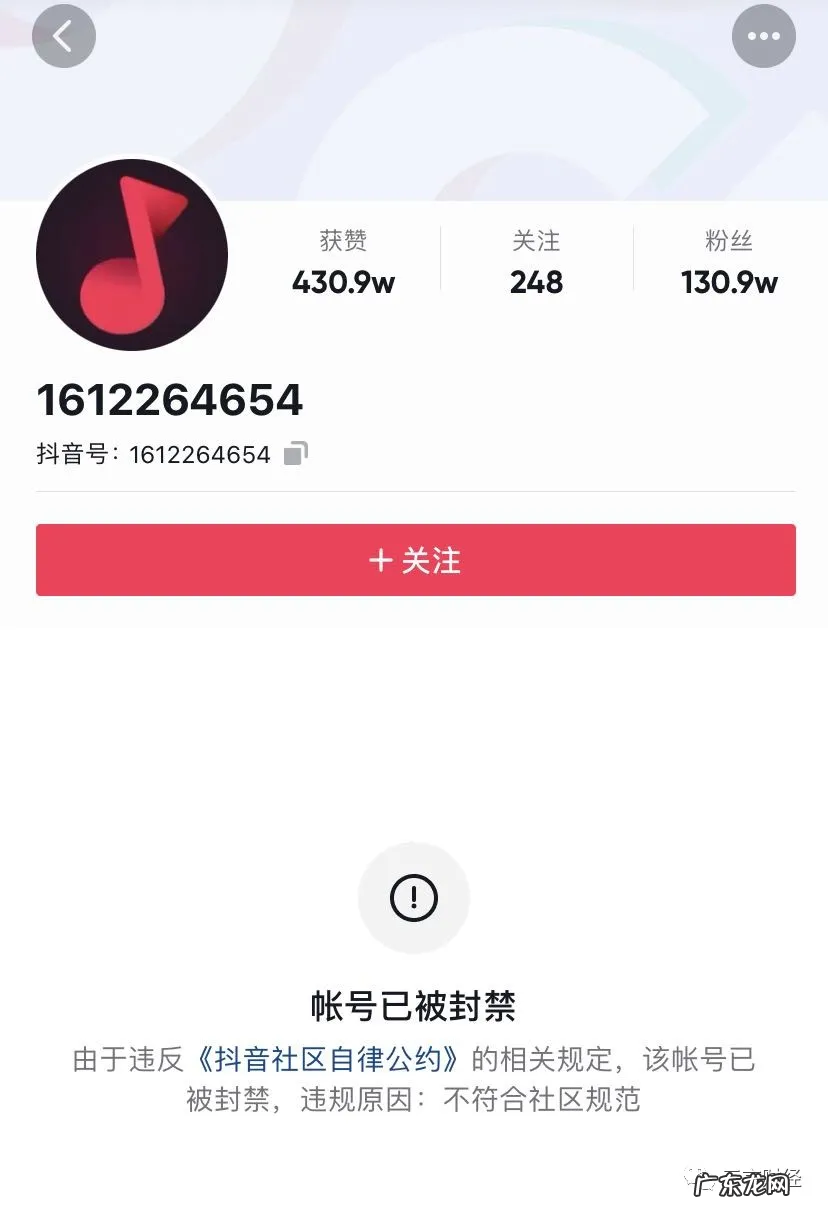Open the more options (three dots) menu
Viewport: 828px width, 1214px height.
pos(764,36)
